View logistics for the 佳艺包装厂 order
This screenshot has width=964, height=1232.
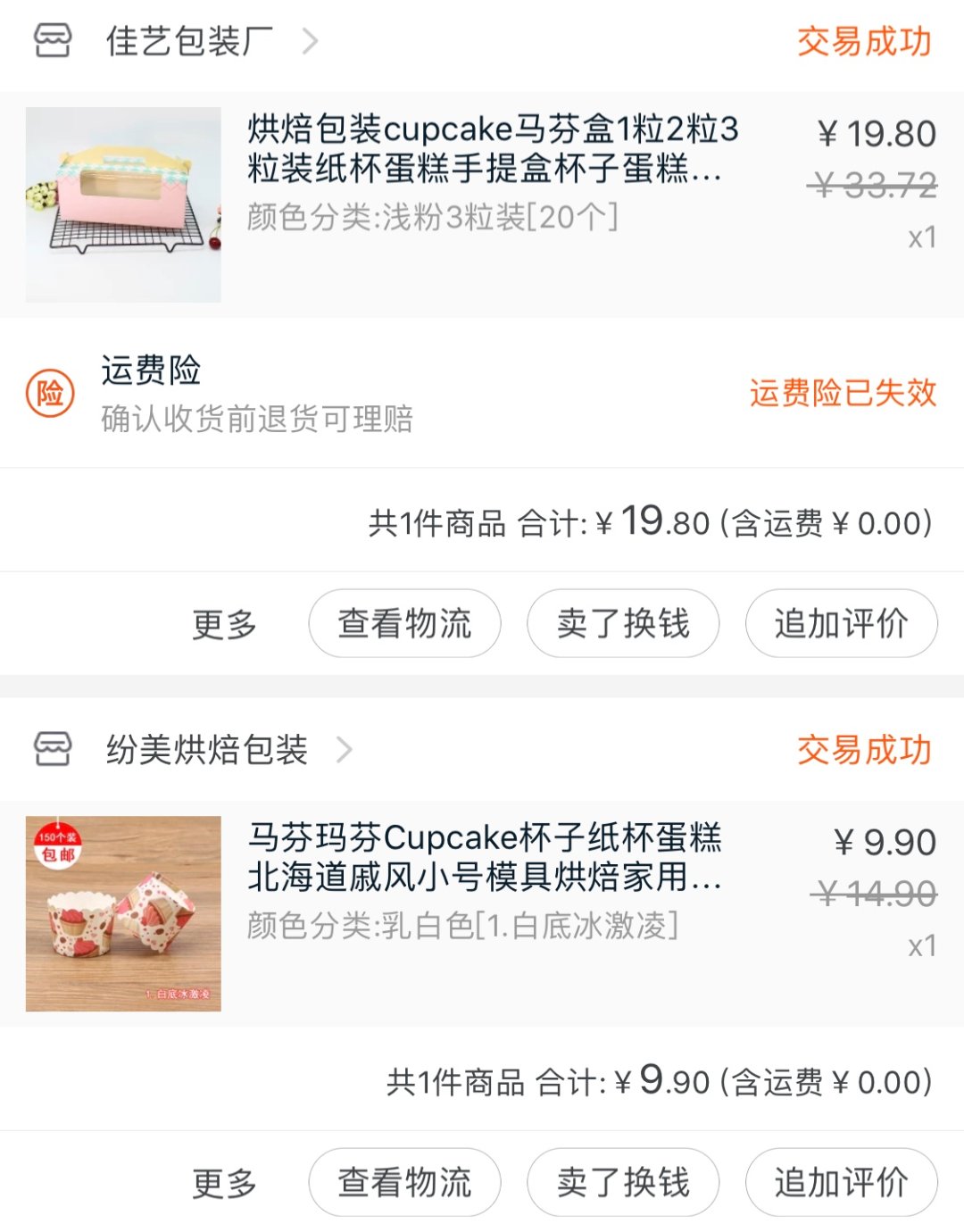(x=404, y=623)
